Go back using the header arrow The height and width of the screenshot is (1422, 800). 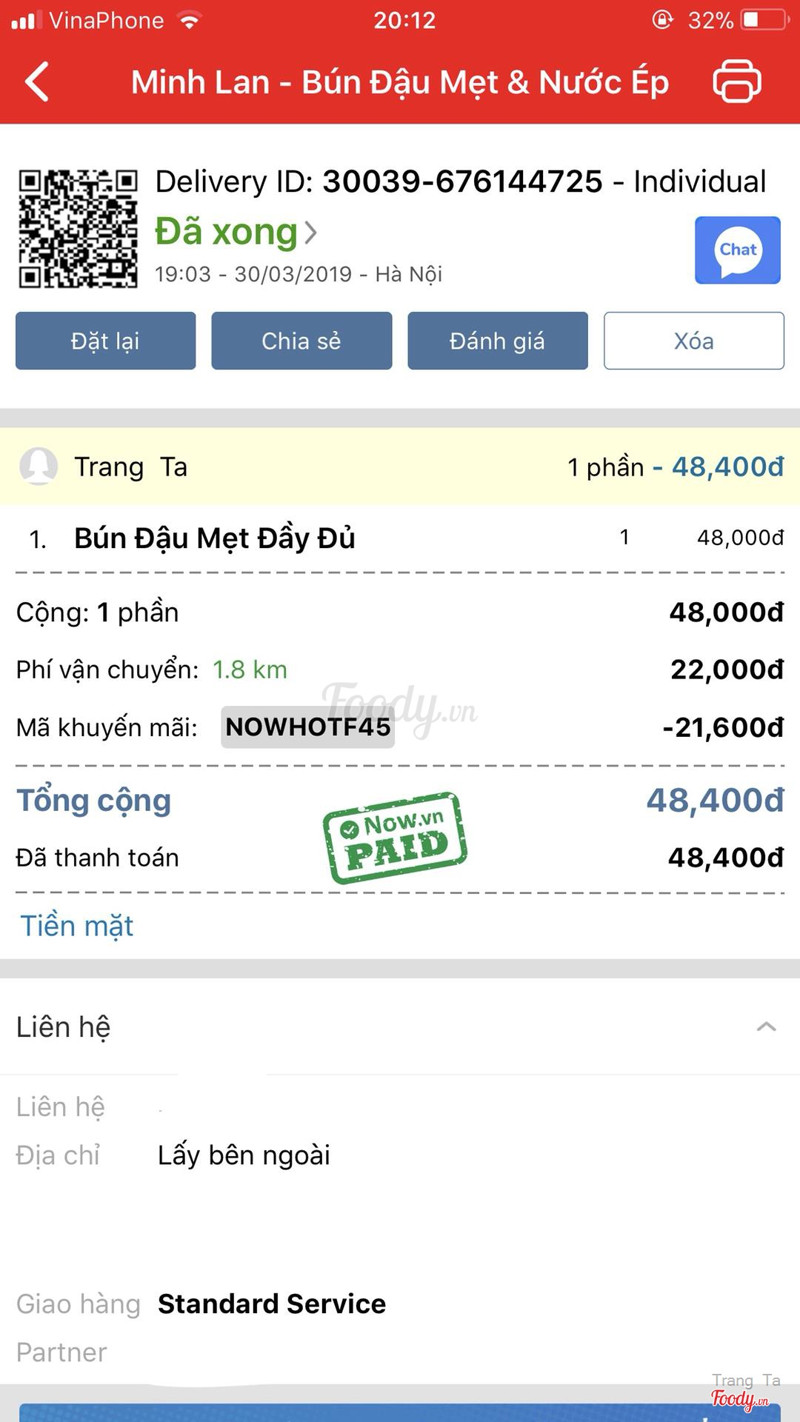[x=37, y=82]
